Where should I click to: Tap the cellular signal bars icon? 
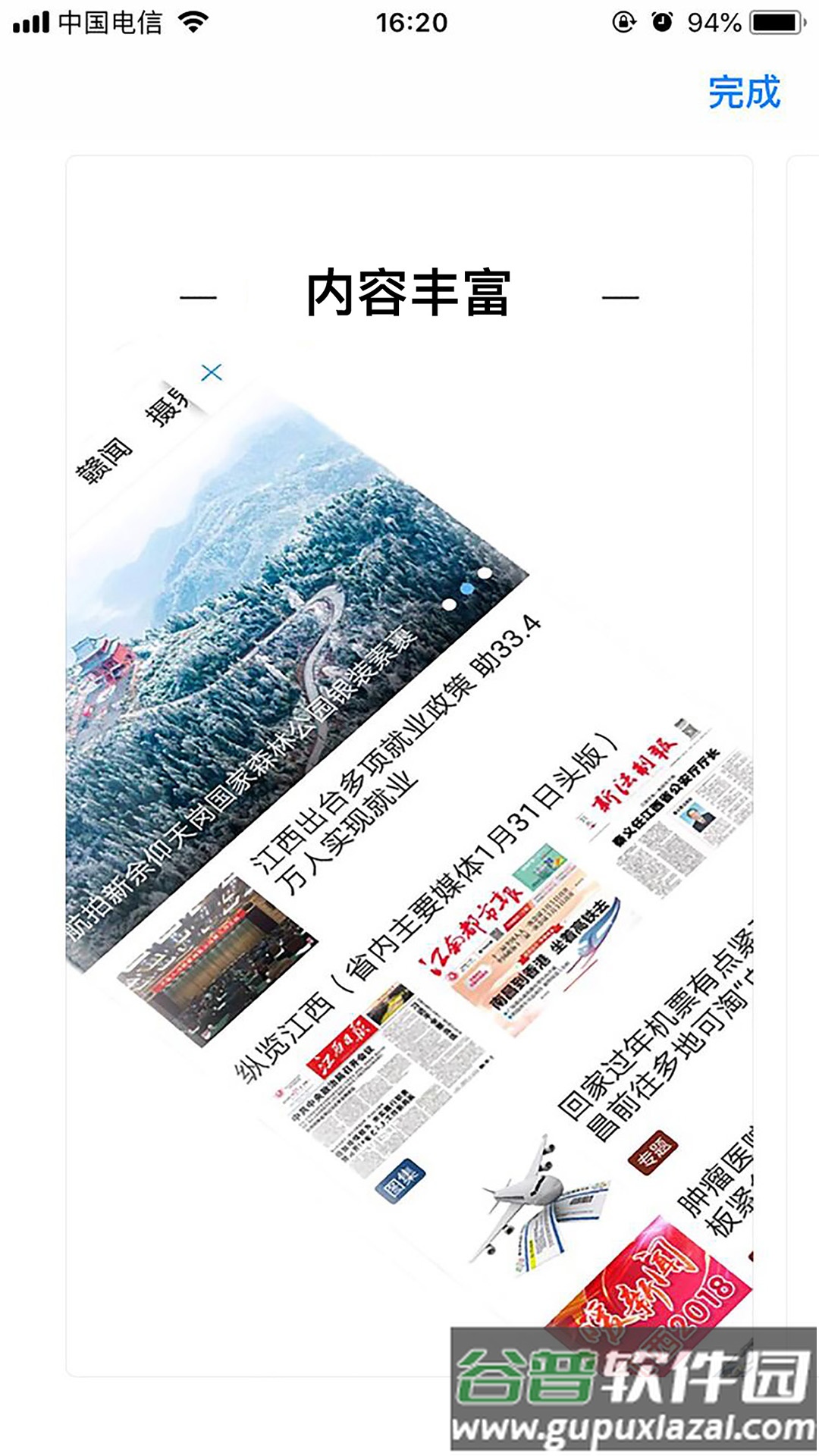(30, 21)
